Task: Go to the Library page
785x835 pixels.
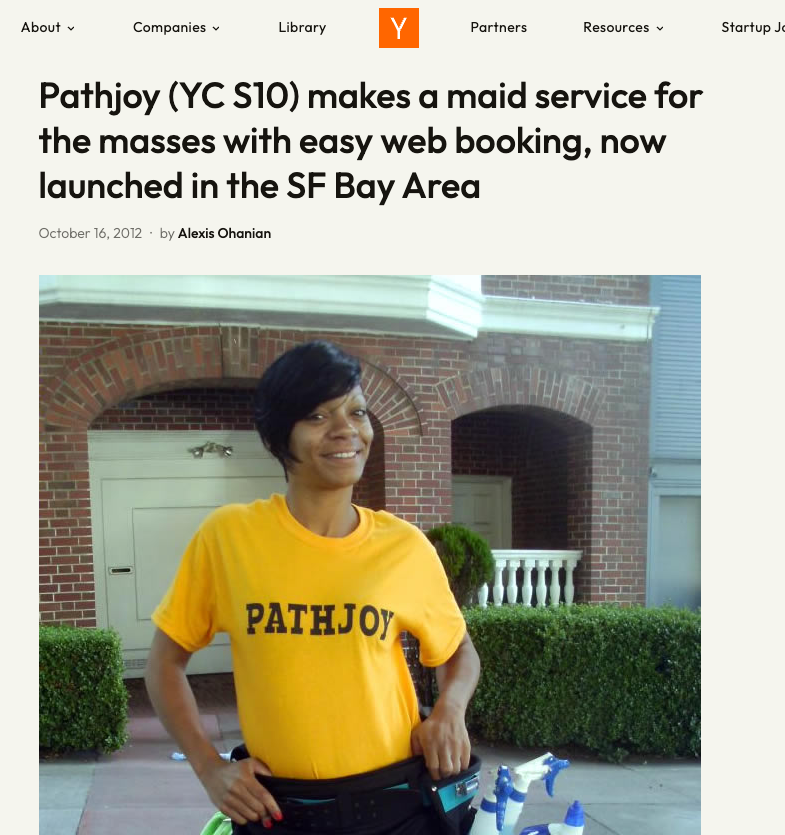Action: pos(302,27)
